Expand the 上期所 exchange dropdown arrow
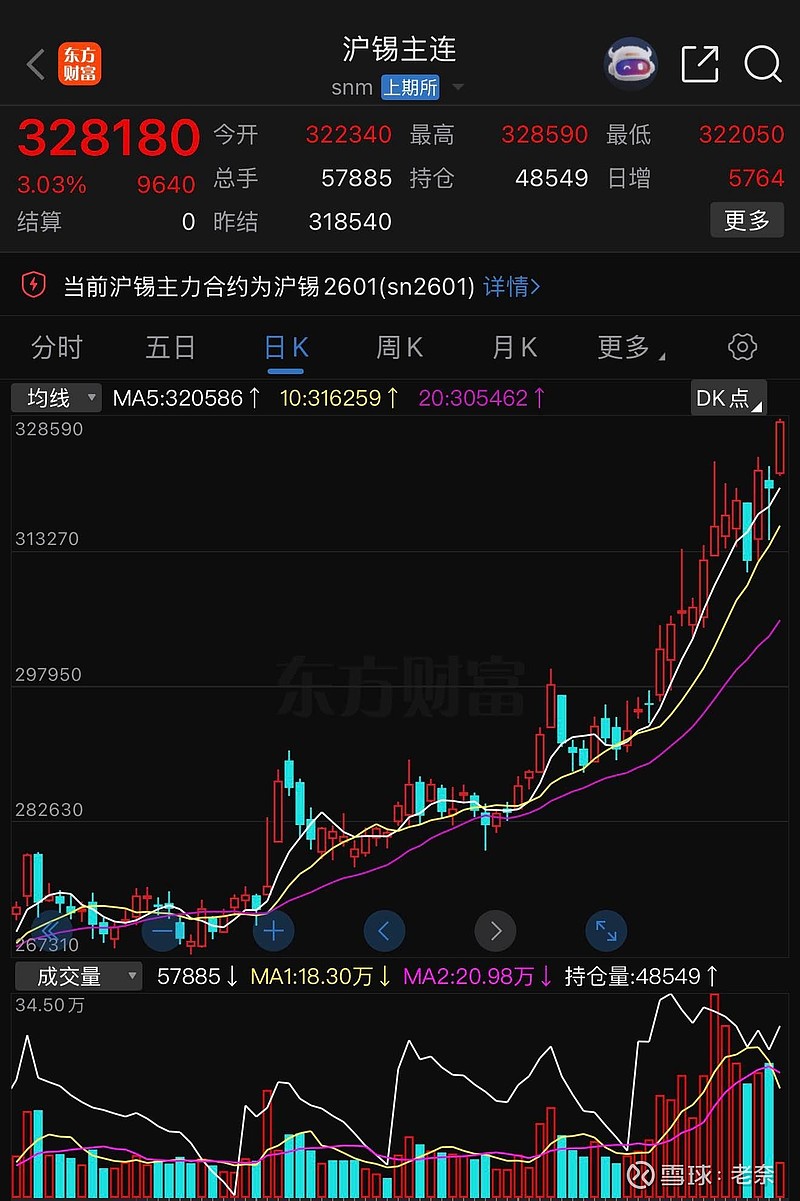Image resolution: width=800 pixels, height=1201 pixels. pyautogui.click(x=458, y=87)
